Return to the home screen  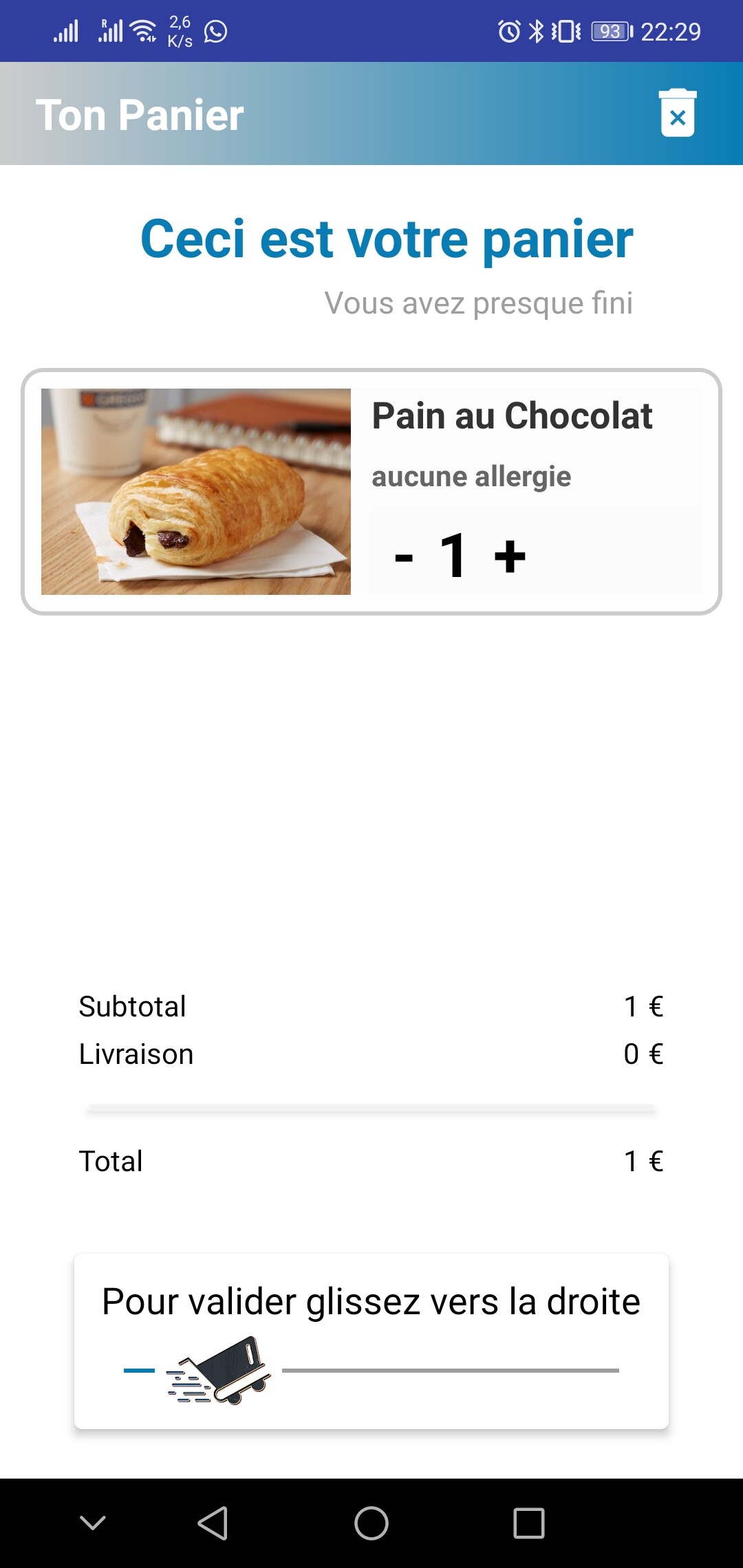coord(371,1523)
